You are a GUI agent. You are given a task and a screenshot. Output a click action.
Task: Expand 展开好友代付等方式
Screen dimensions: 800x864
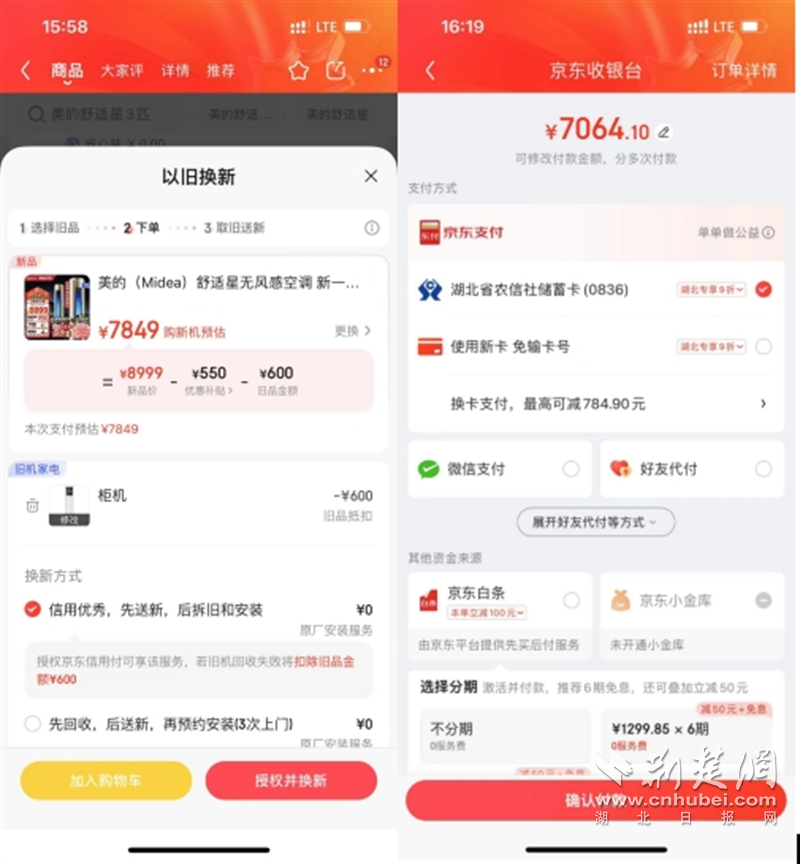click(596, 522)
